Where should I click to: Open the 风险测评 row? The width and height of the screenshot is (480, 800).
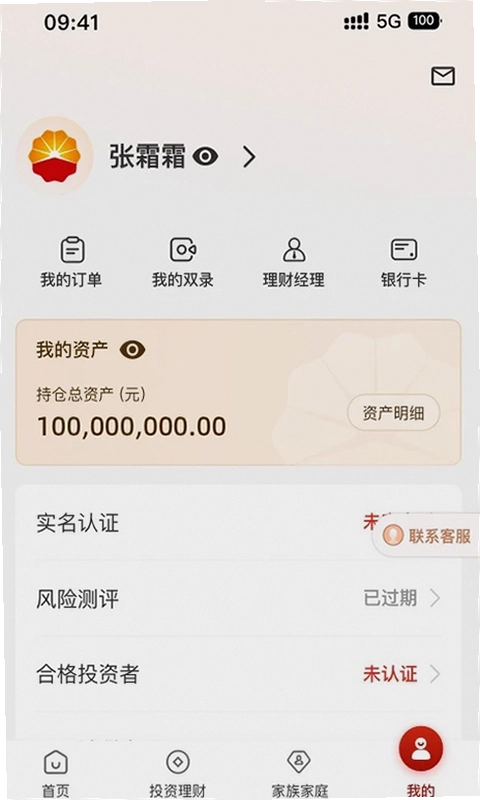(239, 598)
